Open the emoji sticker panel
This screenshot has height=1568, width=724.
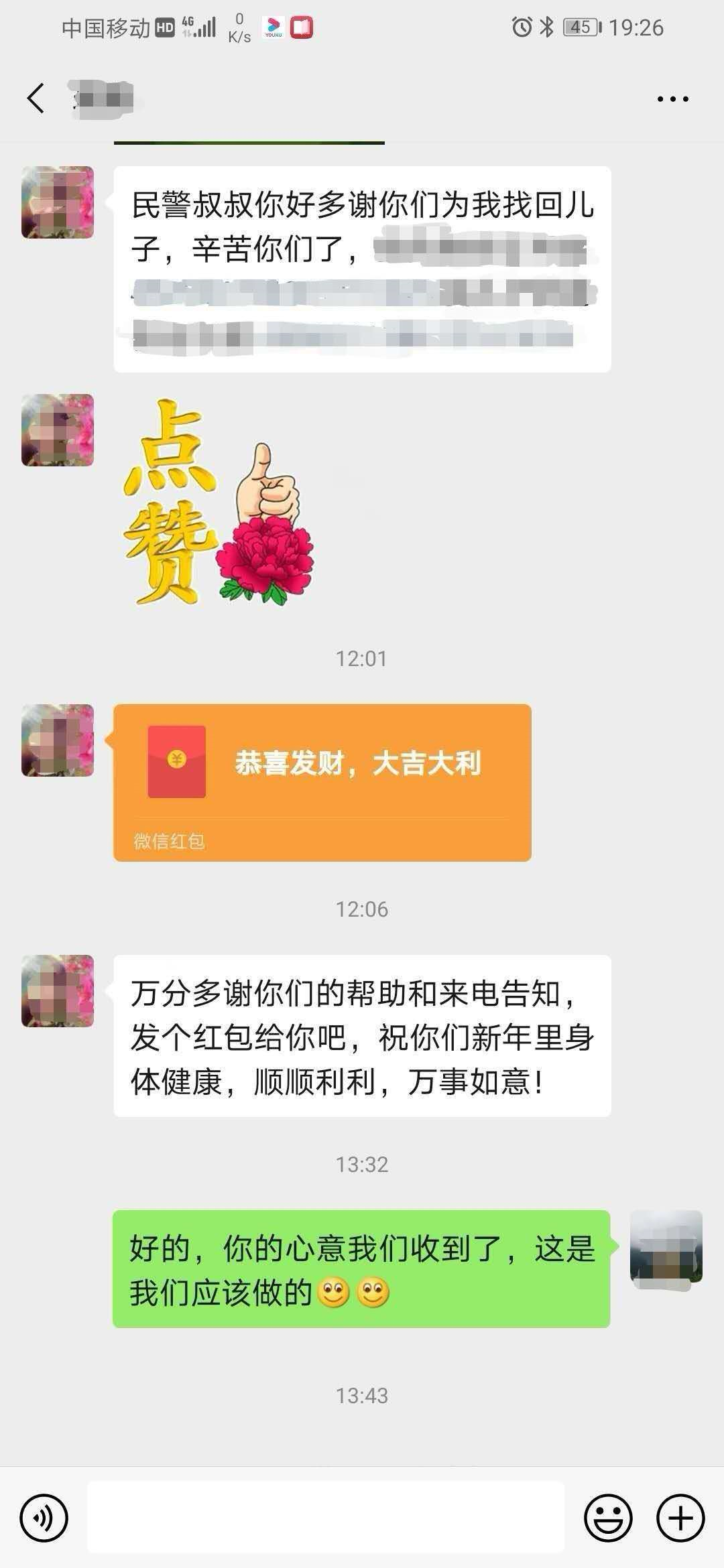tap(608, 1518)
